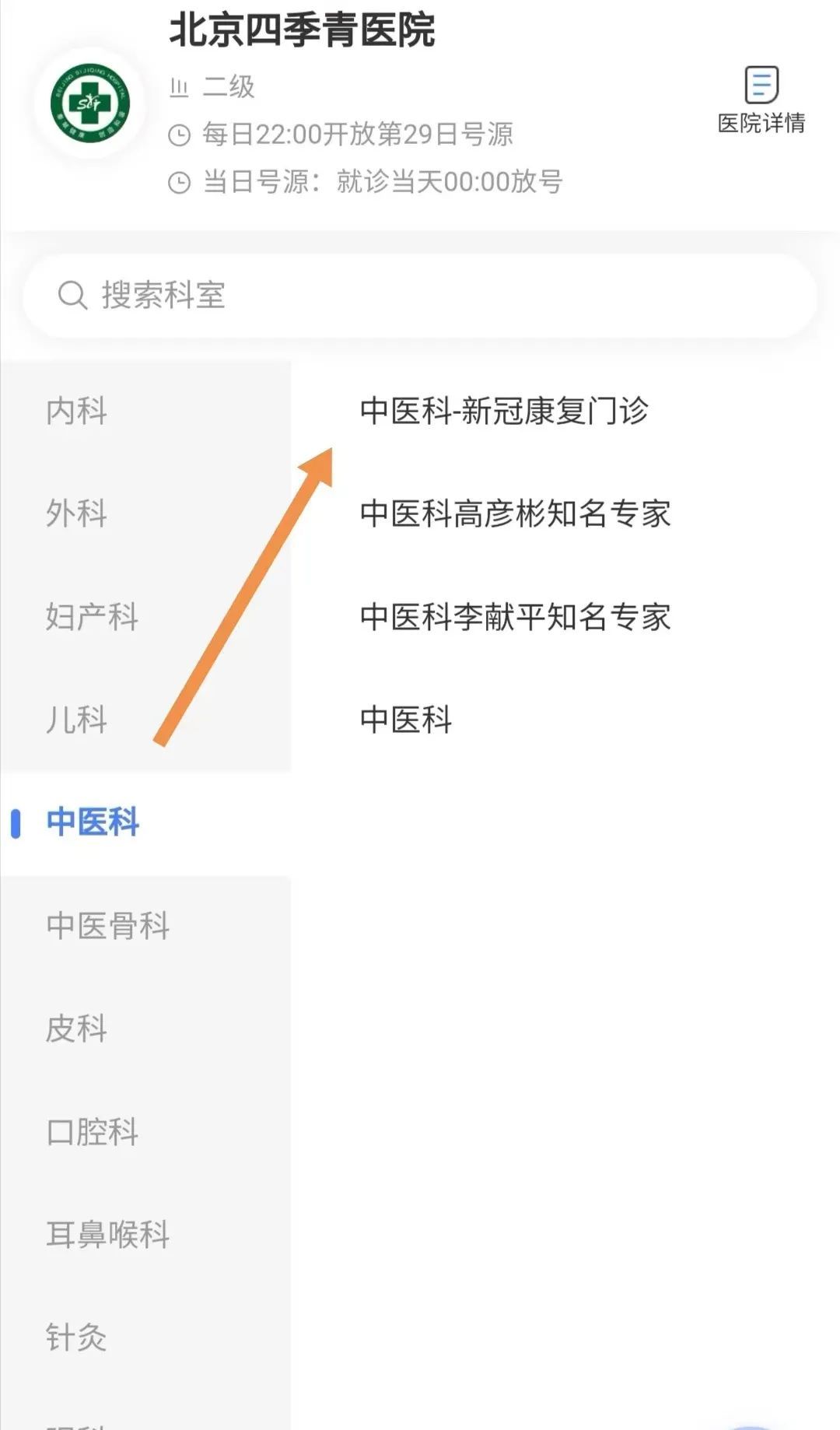Open 医院详情 hospital details

point(761,101)
